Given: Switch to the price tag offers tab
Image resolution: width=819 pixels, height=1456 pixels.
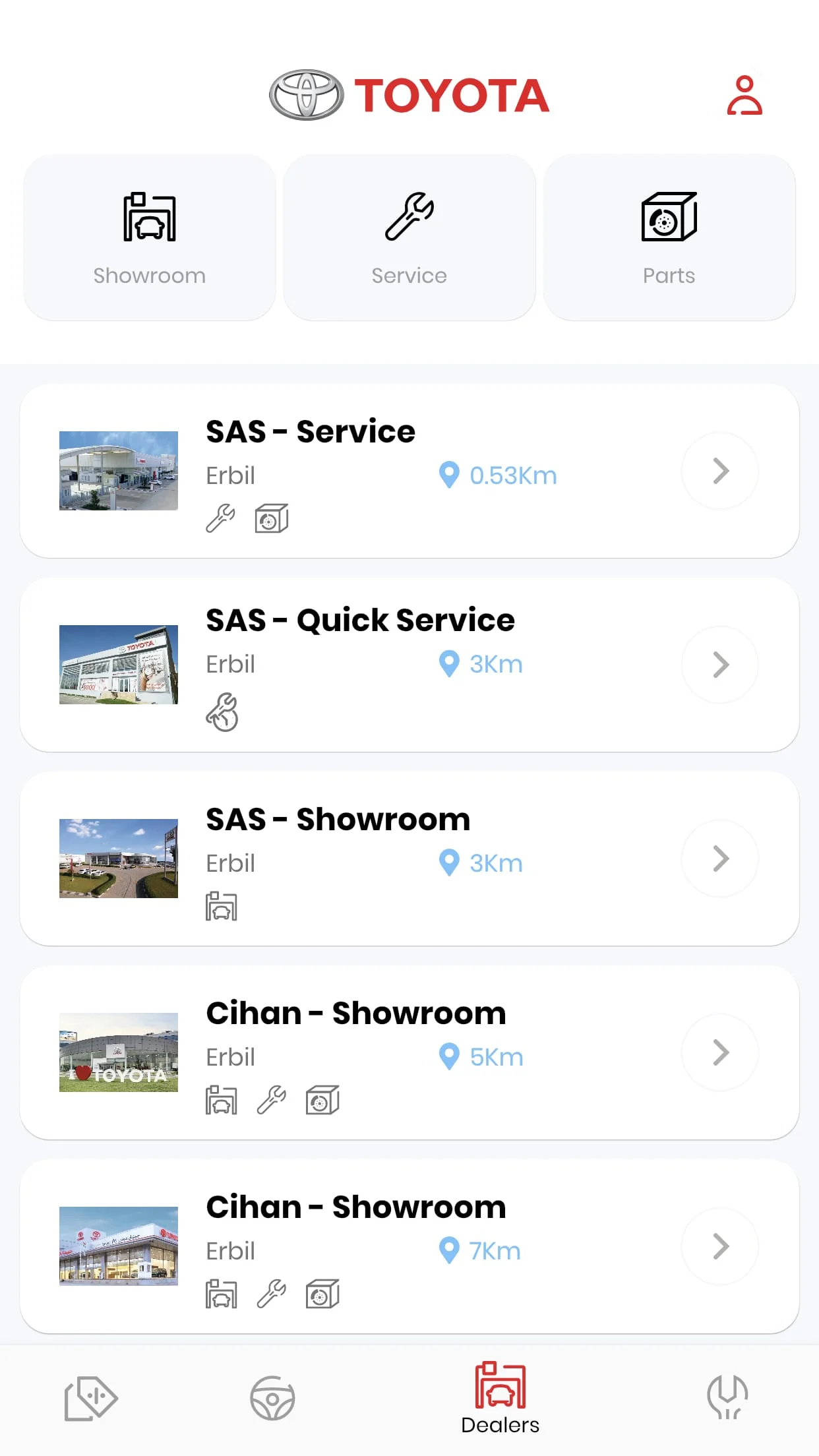Looking at the screenshot, I should tap(91, 1398).
